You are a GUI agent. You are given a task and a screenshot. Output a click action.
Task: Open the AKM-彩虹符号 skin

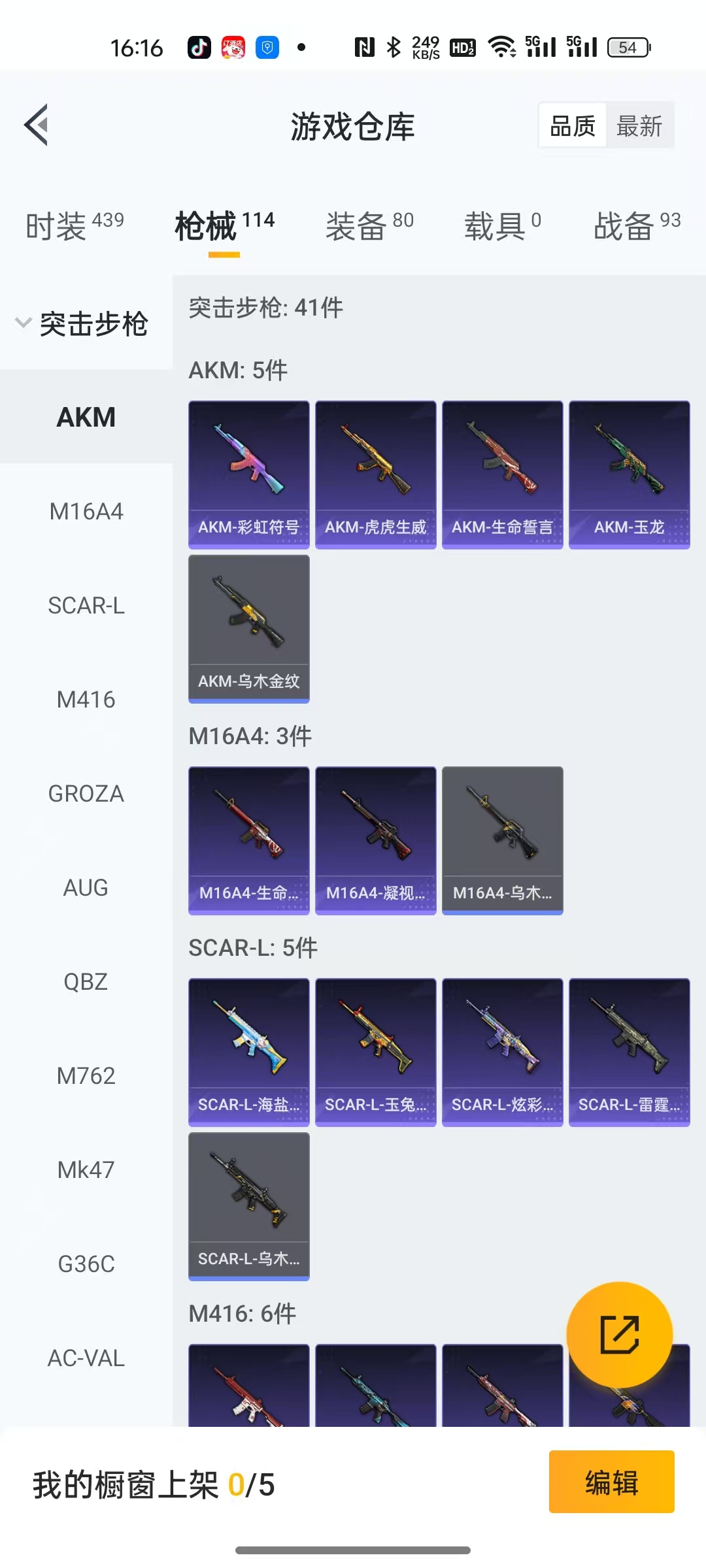click(248, 474)
